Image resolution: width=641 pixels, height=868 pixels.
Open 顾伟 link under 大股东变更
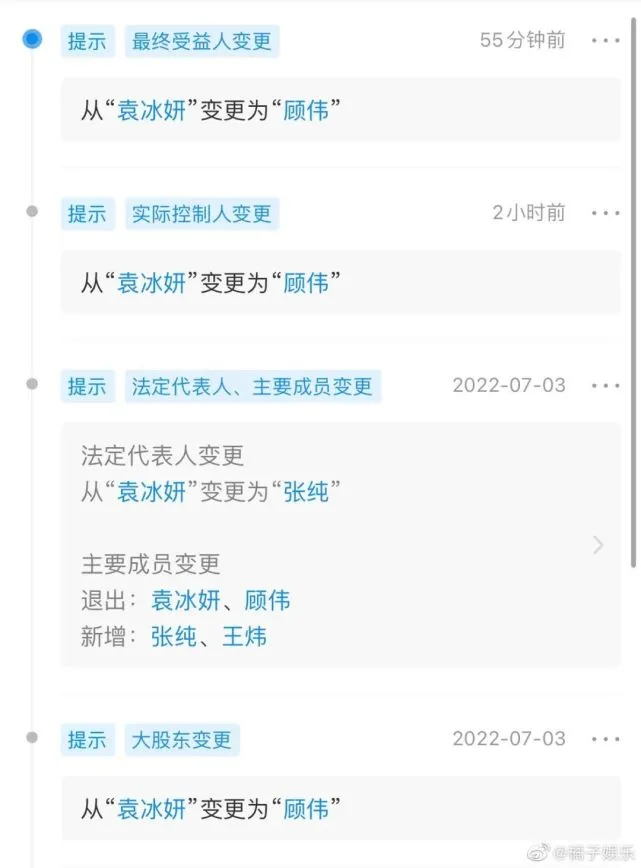[x=305, y=808]
